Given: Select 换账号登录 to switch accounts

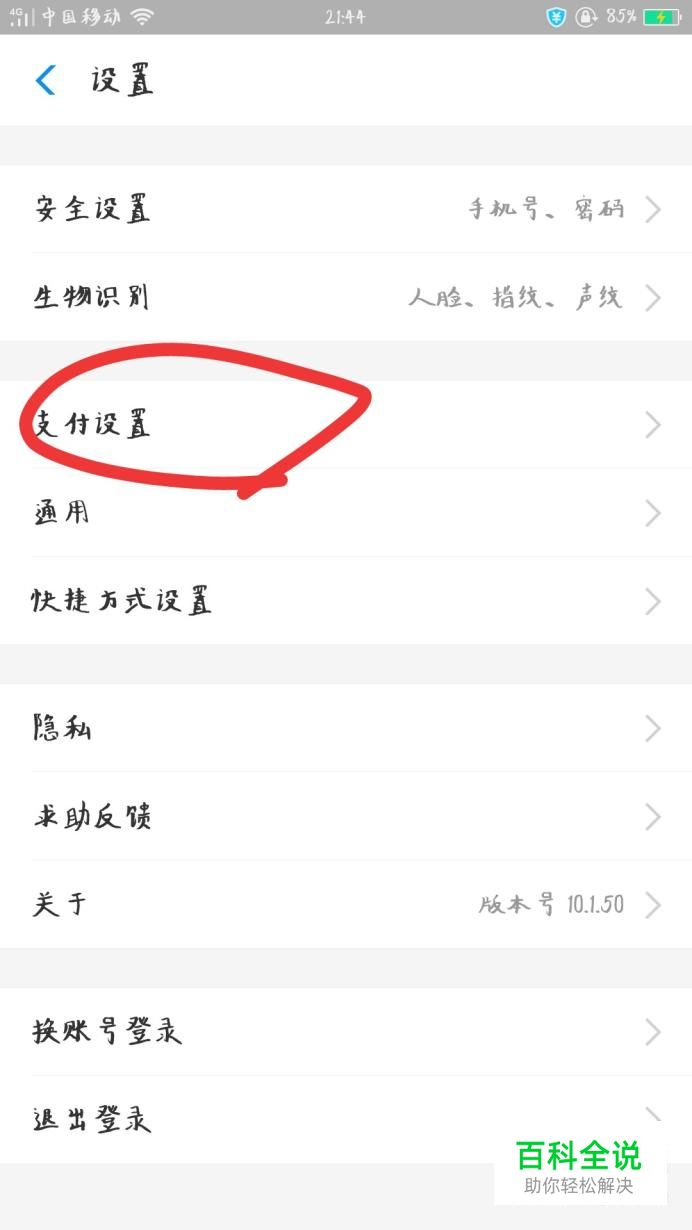Looking at the screenshot, I should click(346, 1032).
